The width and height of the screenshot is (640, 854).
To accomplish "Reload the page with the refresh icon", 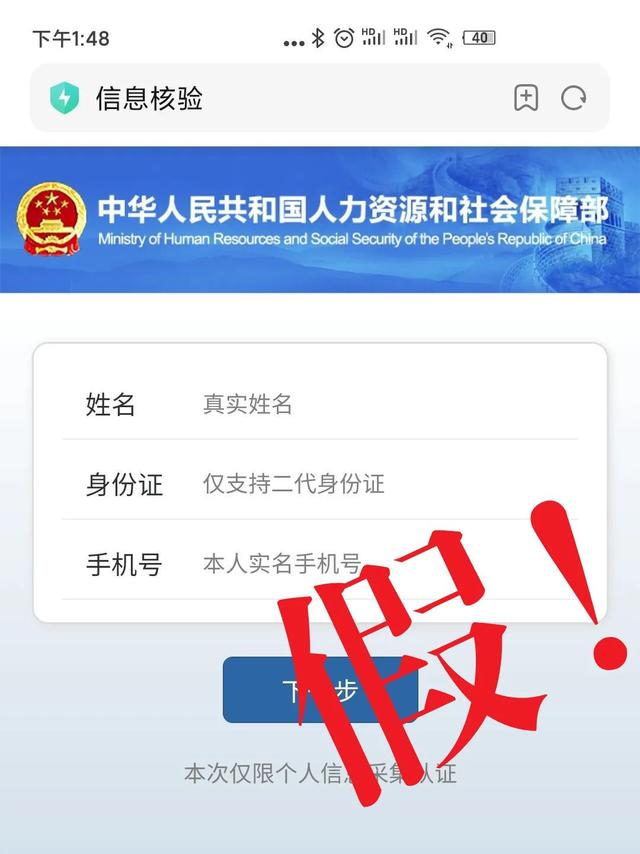I will 574,98.
